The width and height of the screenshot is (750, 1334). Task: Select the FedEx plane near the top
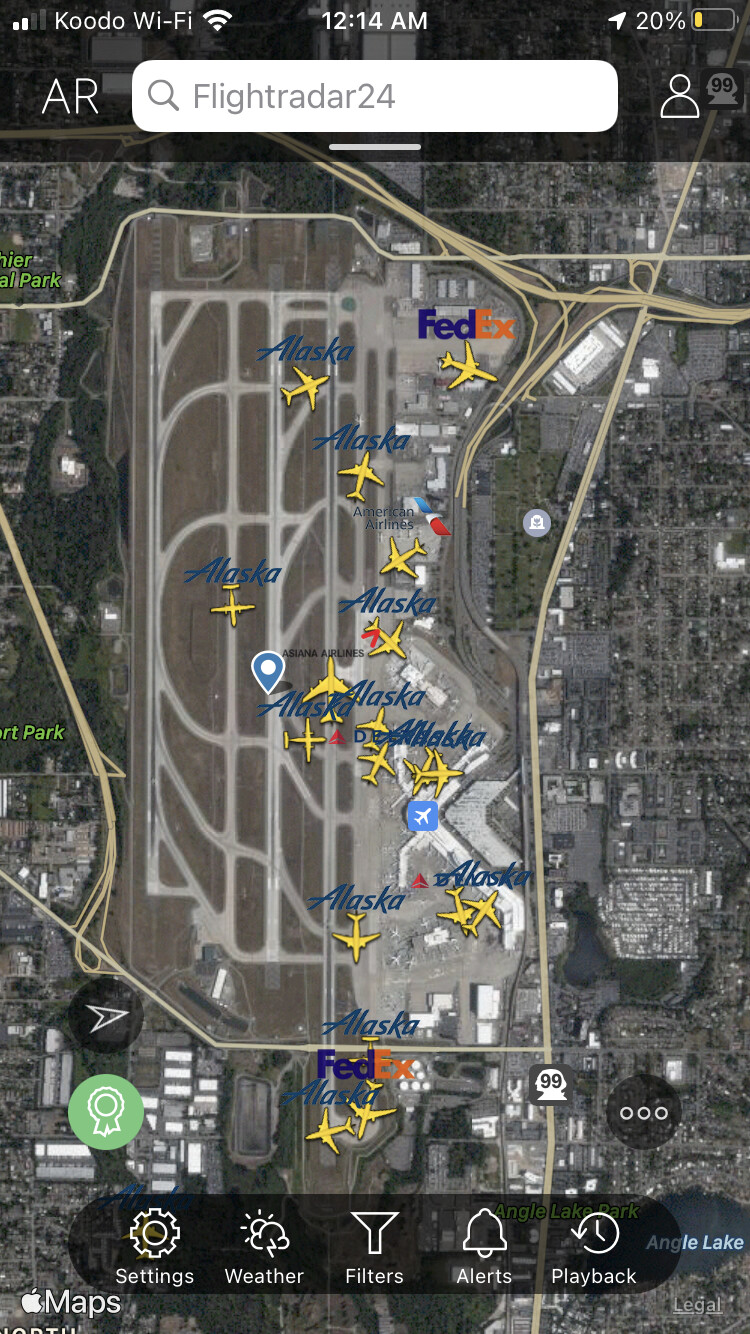click(466, 367)
